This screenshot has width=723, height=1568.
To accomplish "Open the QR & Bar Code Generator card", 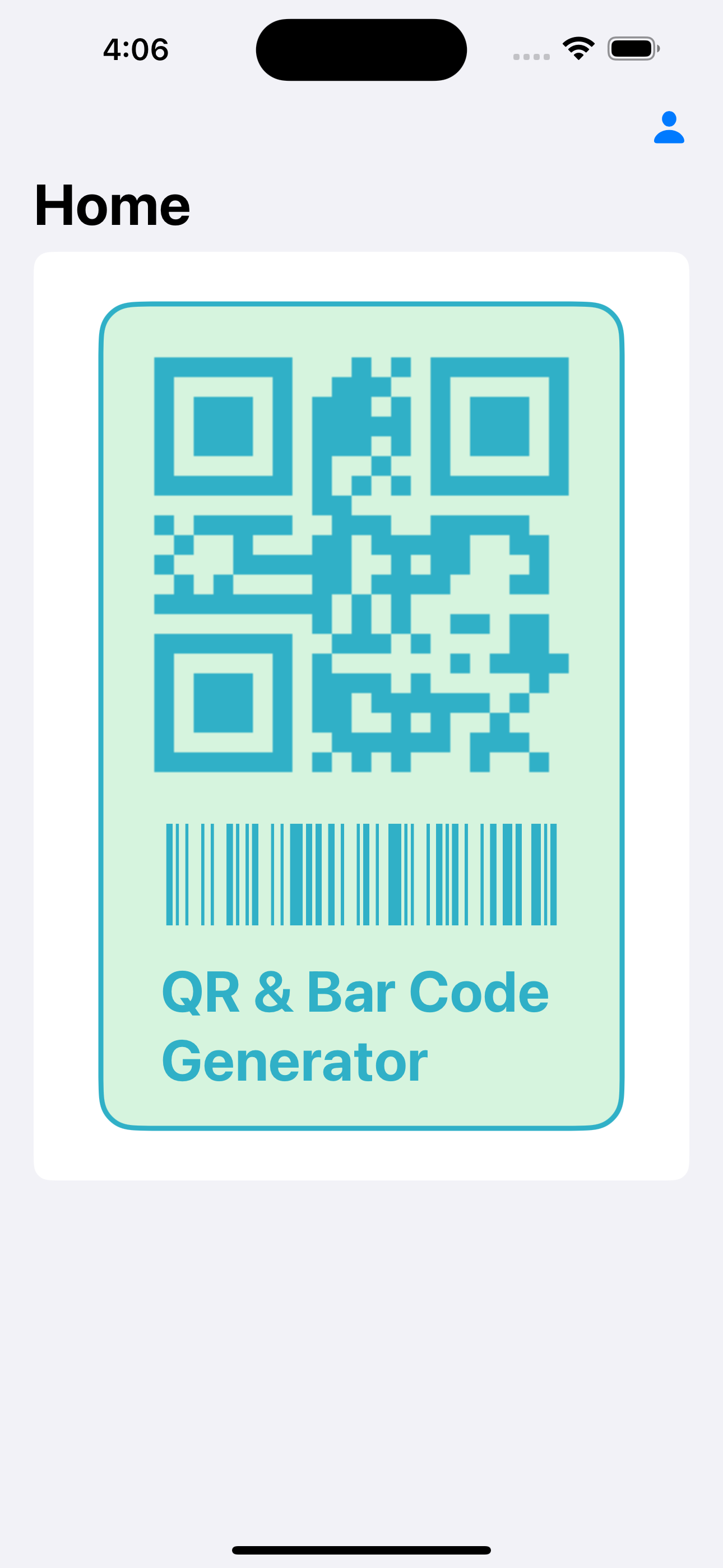I will click(361, 716).
